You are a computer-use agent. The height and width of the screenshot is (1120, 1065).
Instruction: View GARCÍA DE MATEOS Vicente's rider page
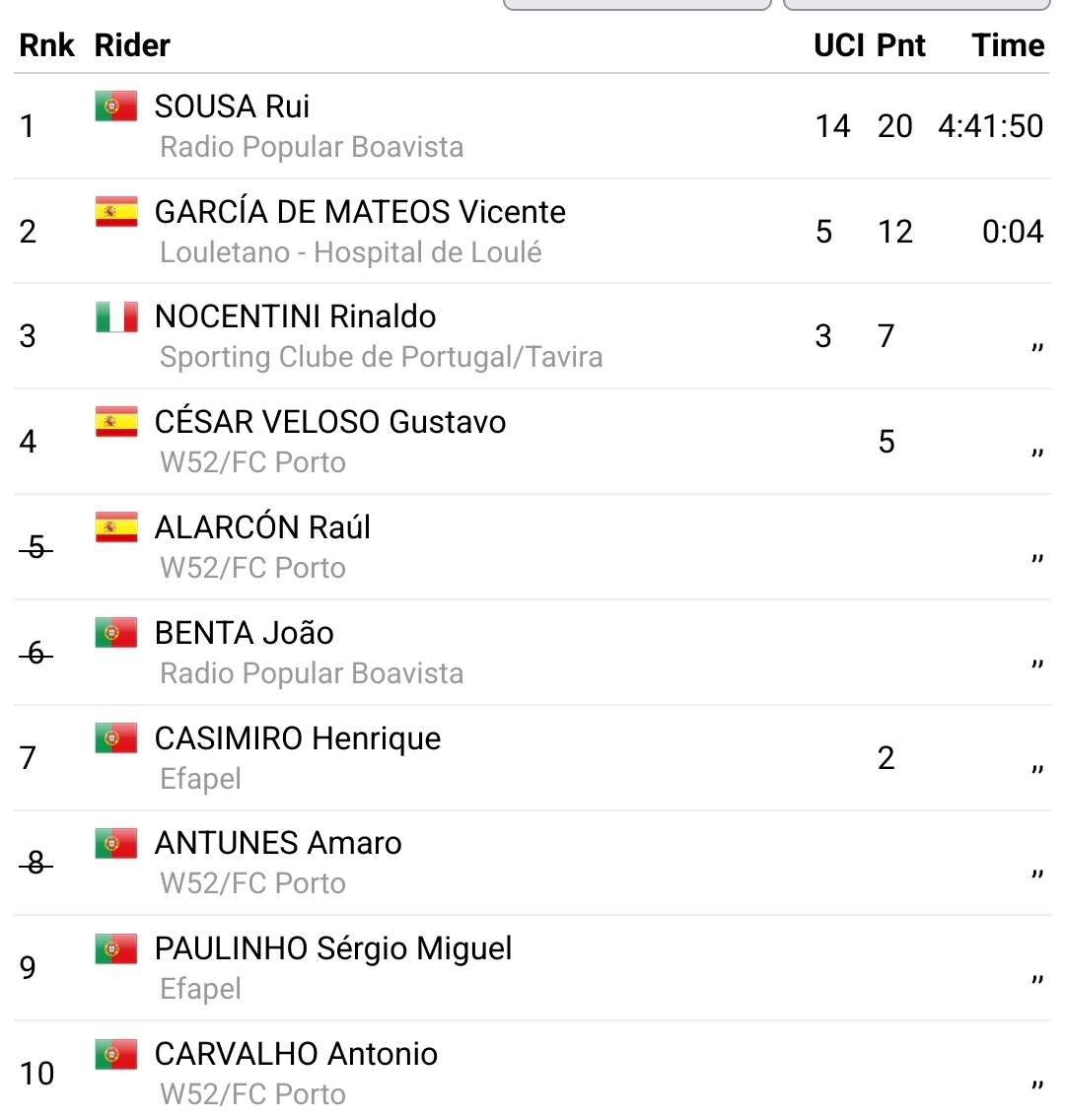click(x=360, y=212)
